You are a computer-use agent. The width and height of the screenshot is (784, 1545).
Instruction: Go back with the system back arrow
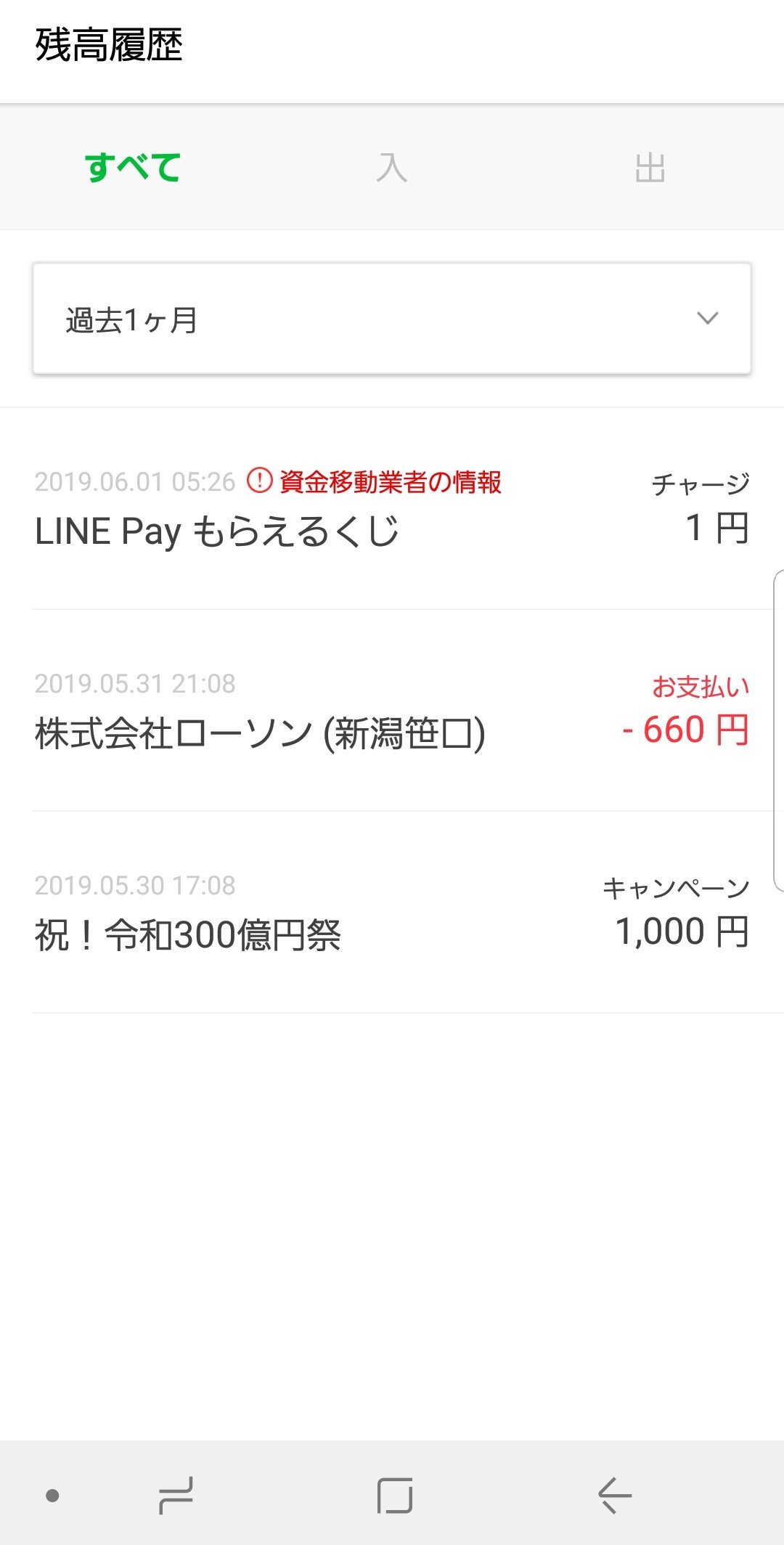pyautogui.click(x=614, y=1496)
